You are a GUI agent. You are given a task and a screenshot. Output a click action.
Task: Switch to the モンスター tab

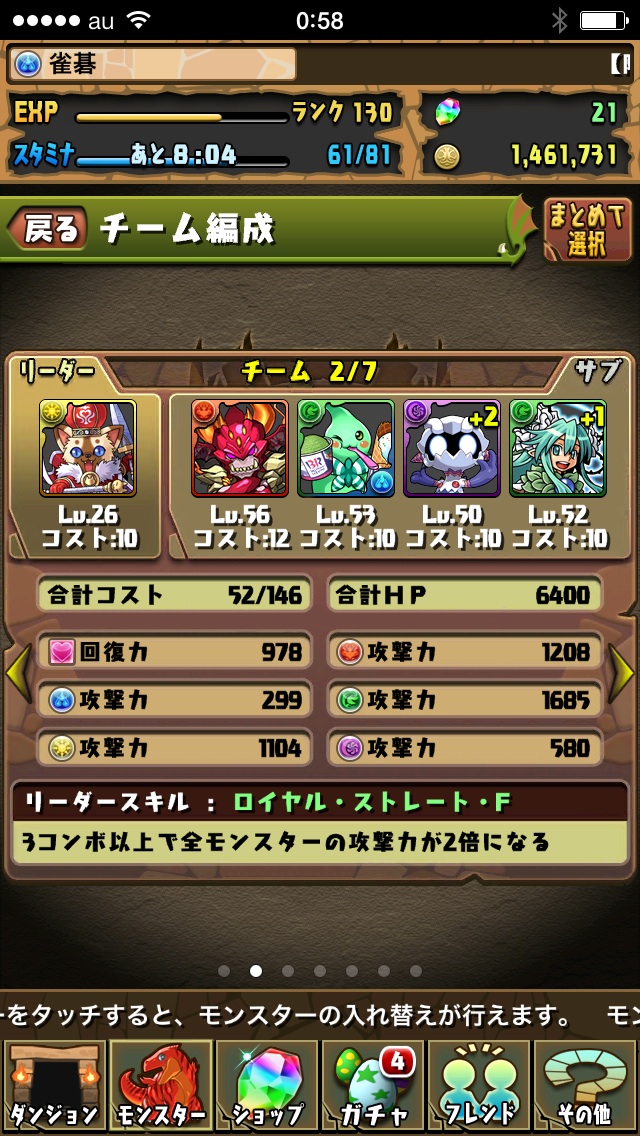click(x=160, y=1086)
